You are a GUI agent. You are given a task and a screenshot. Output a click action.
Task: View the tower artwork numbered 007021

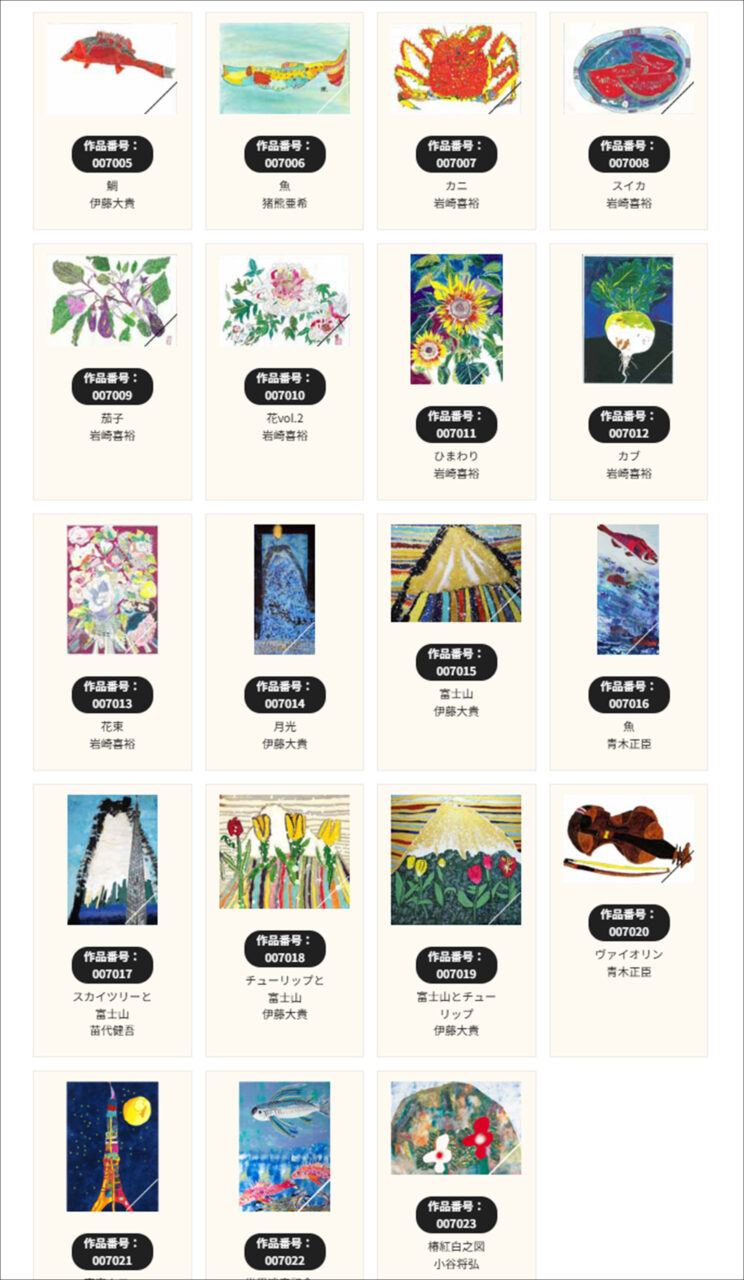(x=112, y=1175)
